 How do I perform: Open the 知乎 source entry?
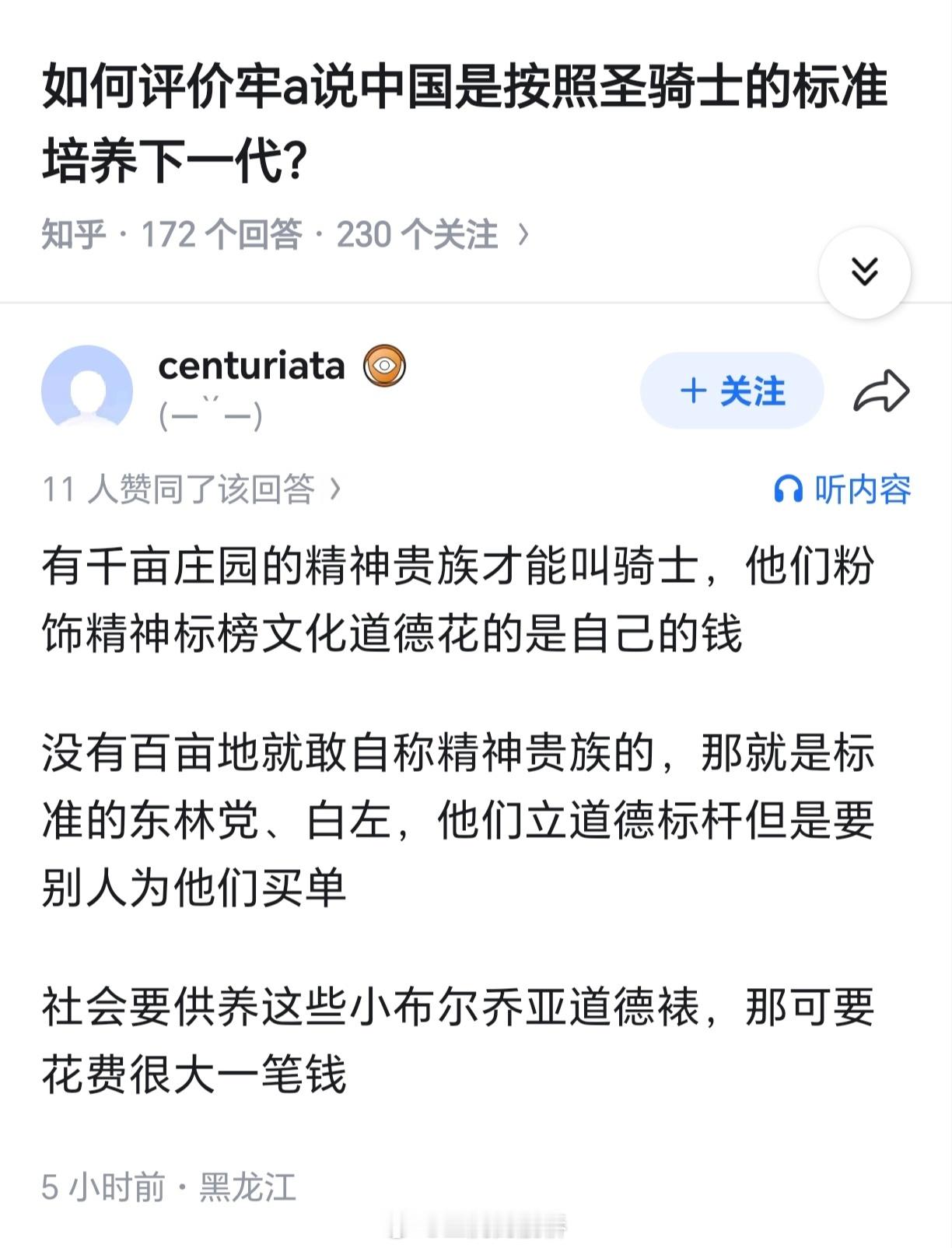74,234
